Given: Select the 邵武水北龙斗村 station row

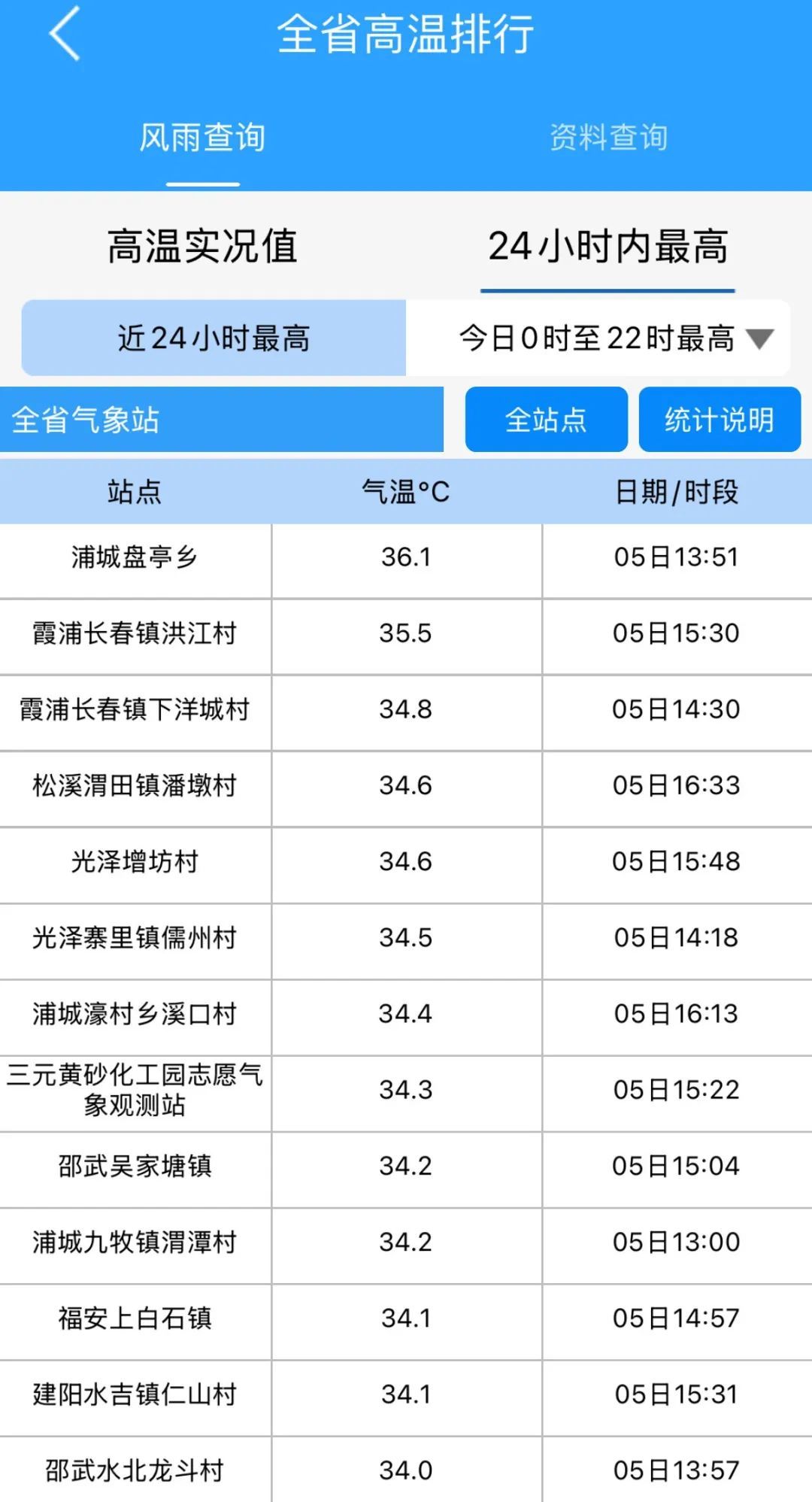Looking at the screenshot, I should [134, 1471].
